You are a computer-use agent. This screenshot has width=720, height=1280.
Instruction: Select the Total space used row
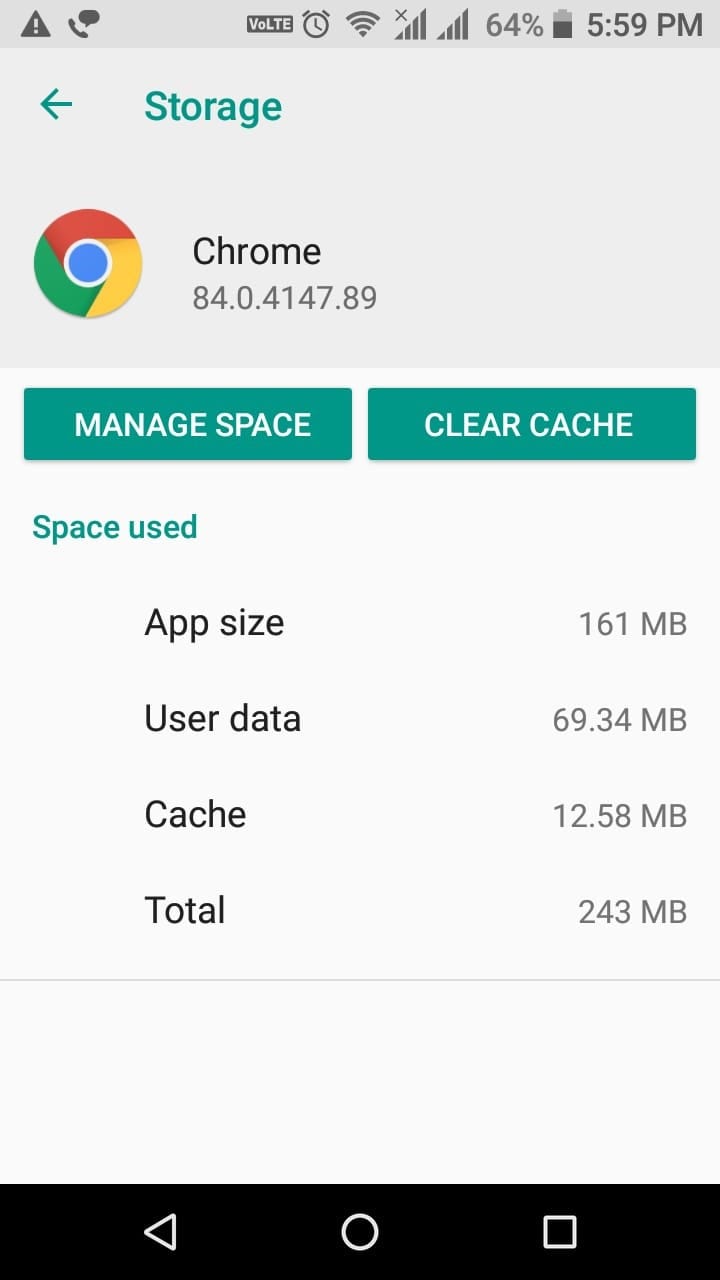click(x=360, y=910)
